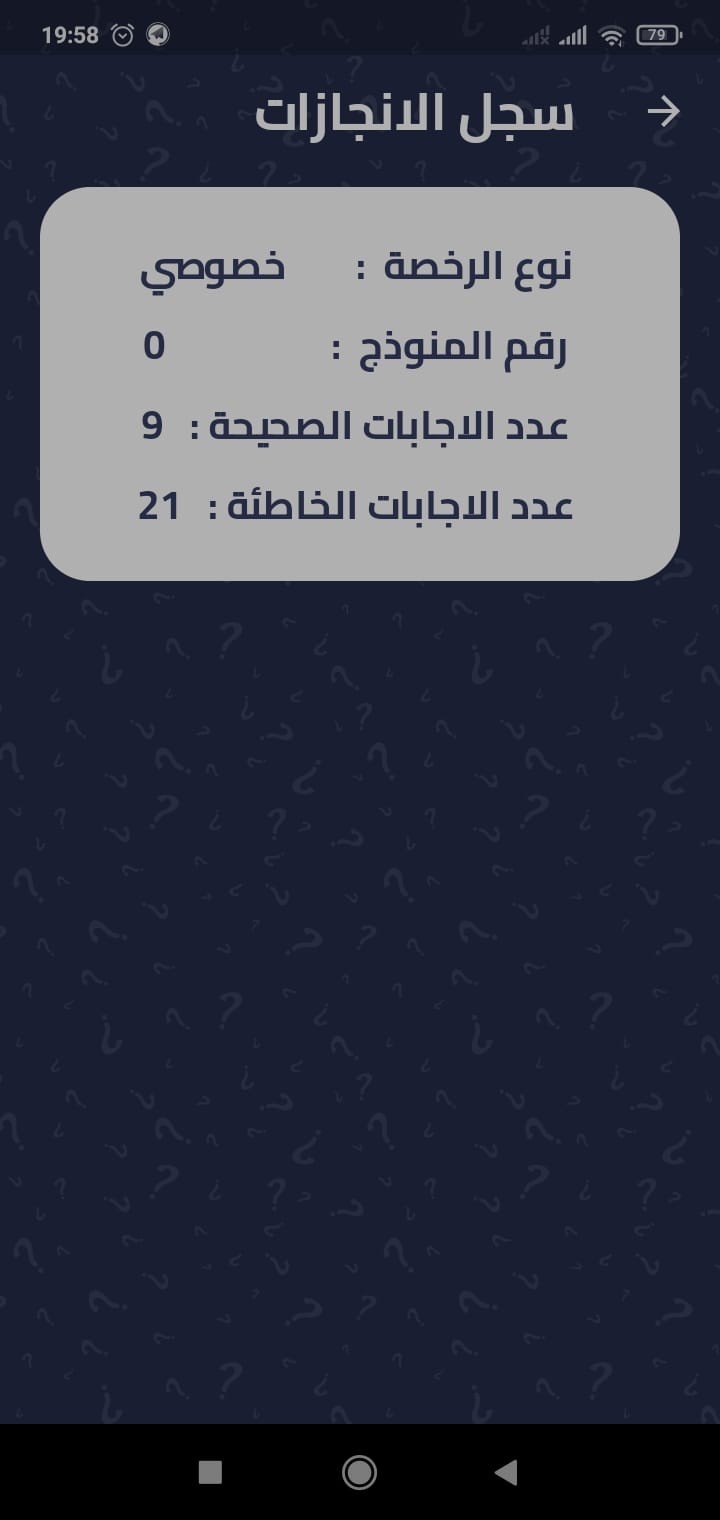The height and width of the screenshot is (1520, 720).
Task: Open the خصوصي achievement record card
Action: click(x=360, y=384)
